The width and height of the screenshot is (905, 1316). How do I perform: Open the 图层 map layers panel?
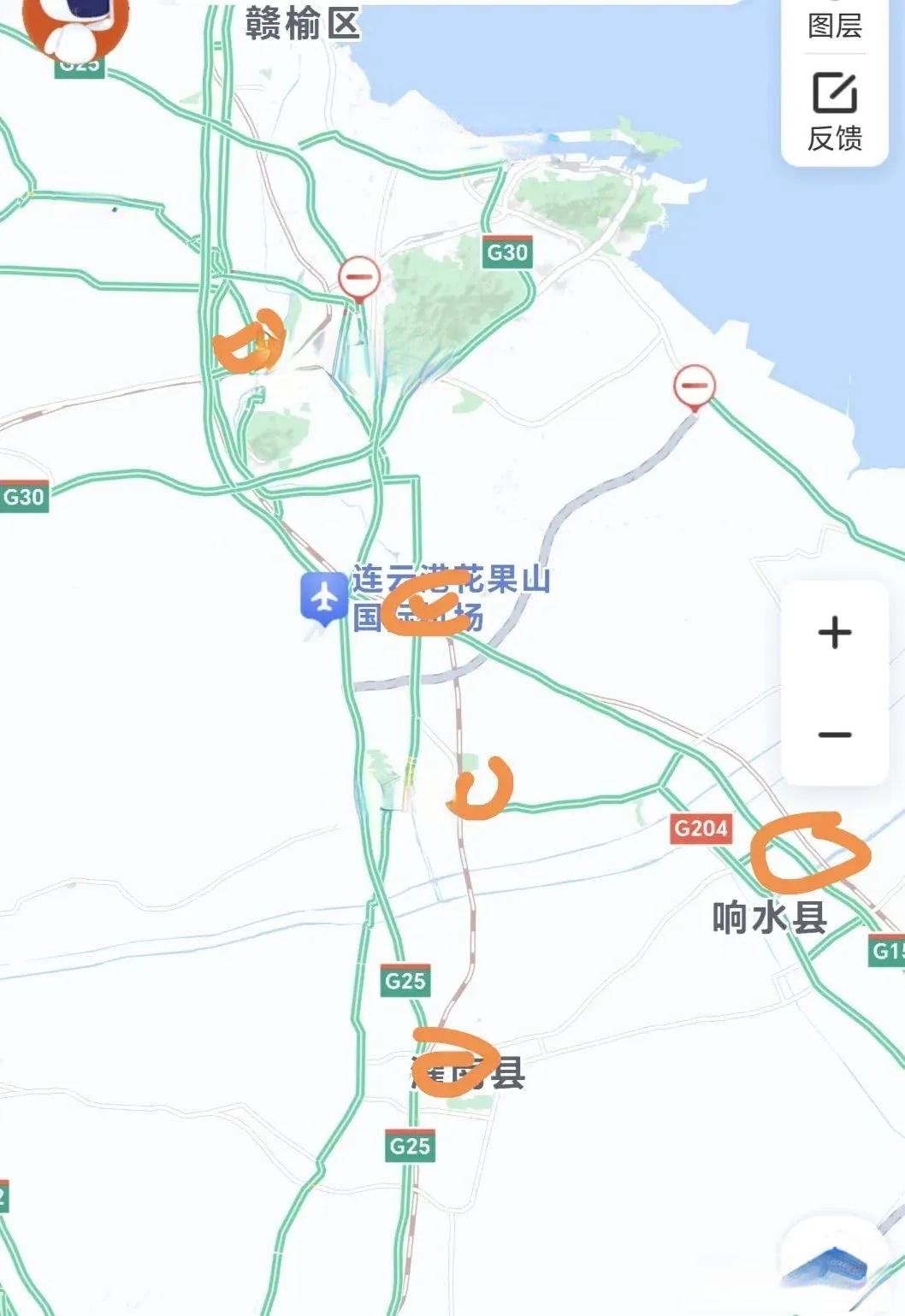(x=834, y=24)
